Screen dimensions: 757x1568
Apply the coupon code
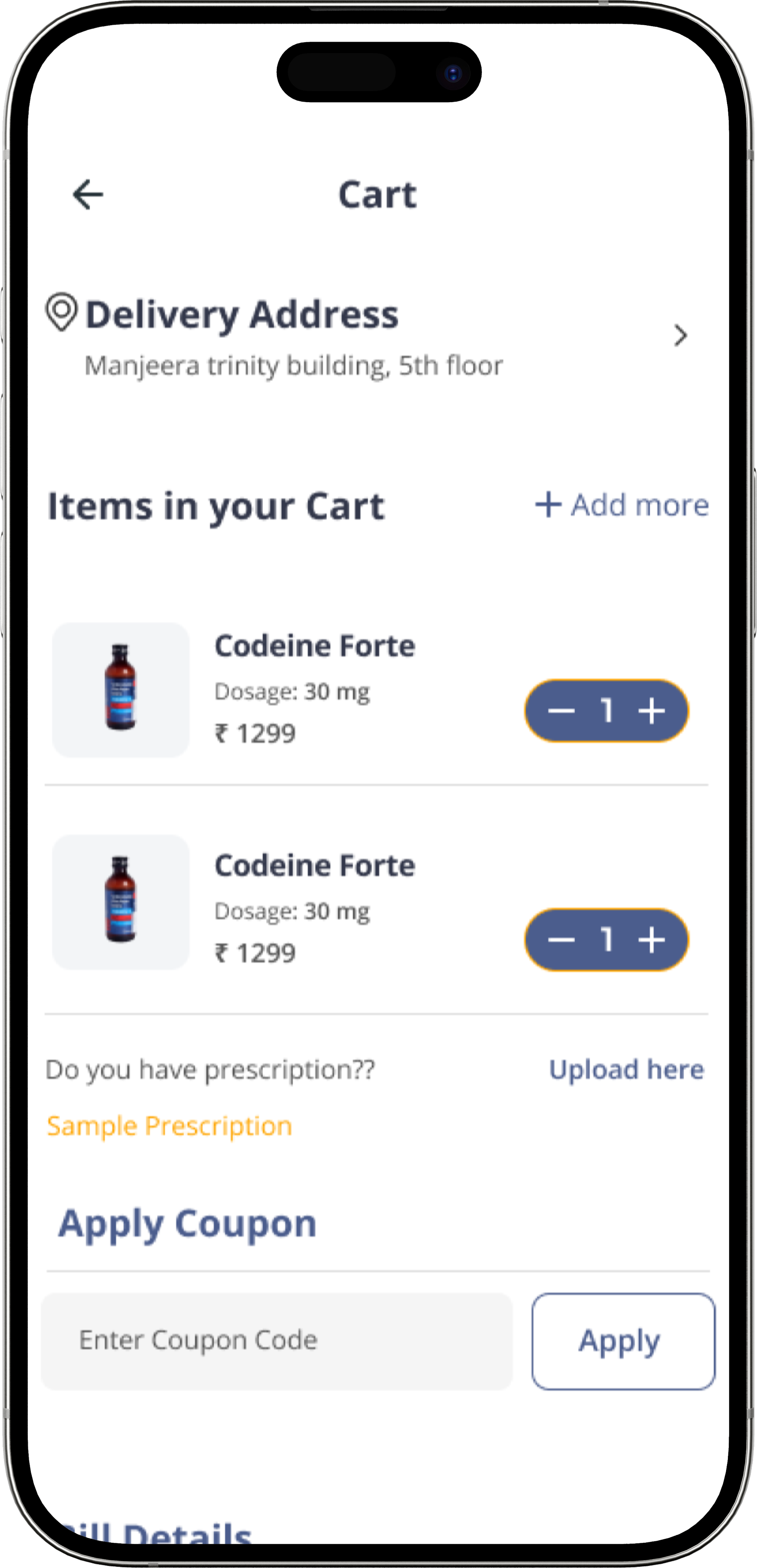(x=622, y=1340)
